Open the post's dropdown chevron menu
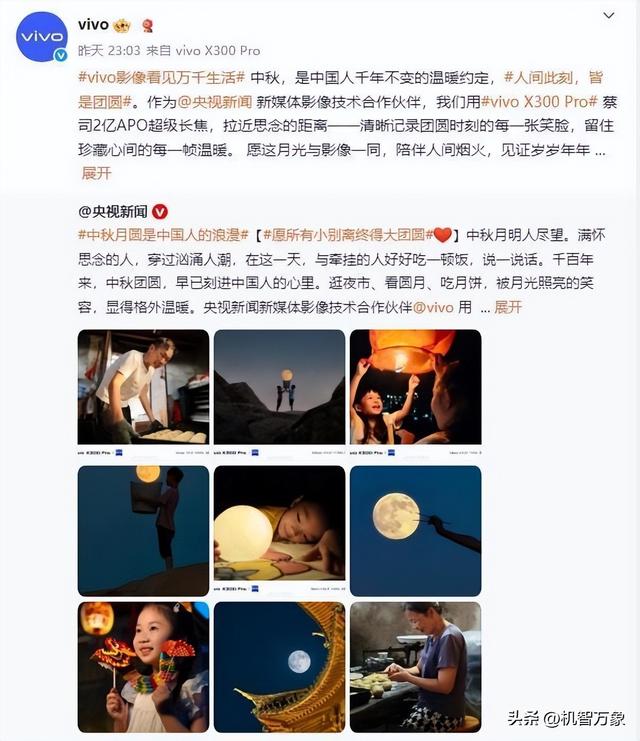640x741 pixels. pyautogui.click(x=609, y=16)
